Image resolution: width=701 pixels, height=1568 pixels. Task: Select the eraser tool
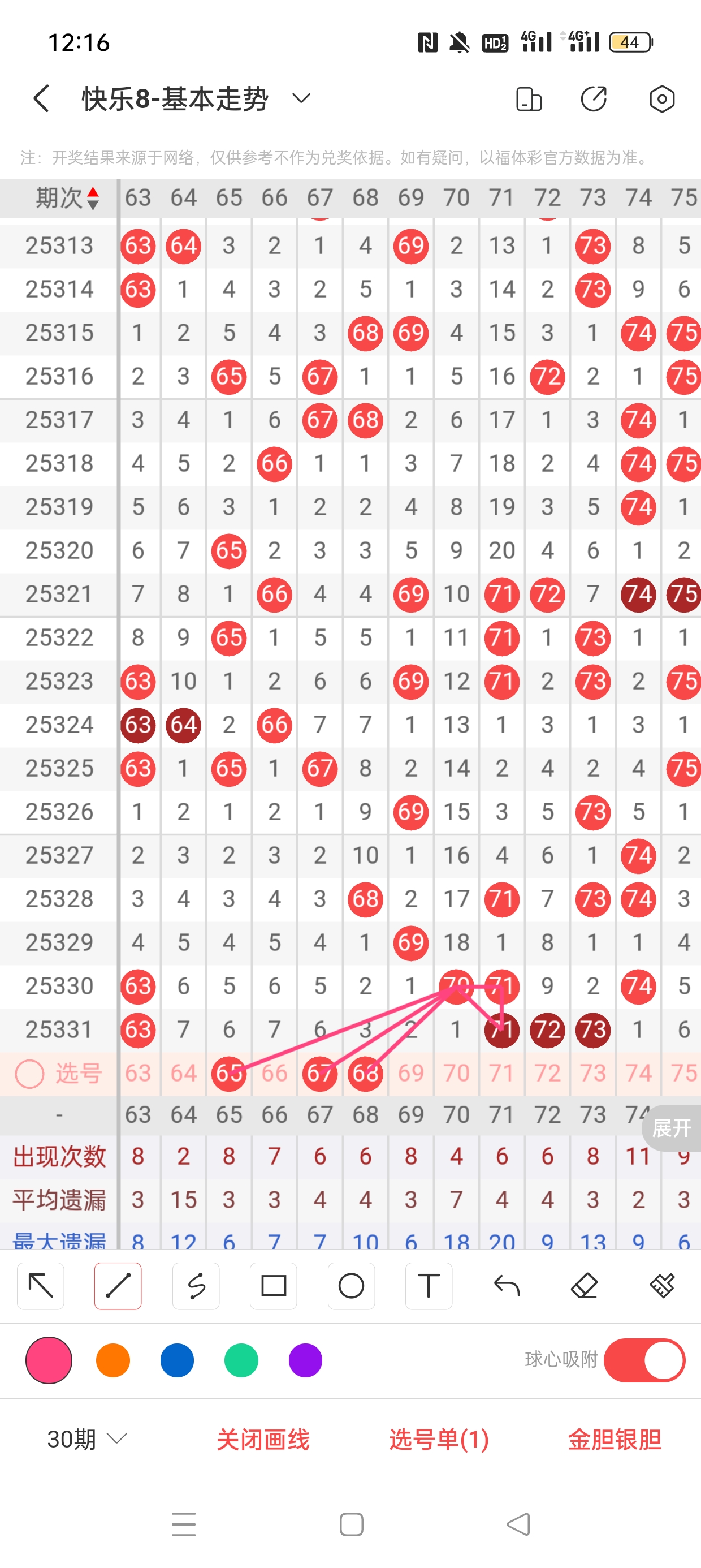(584, 1286)
